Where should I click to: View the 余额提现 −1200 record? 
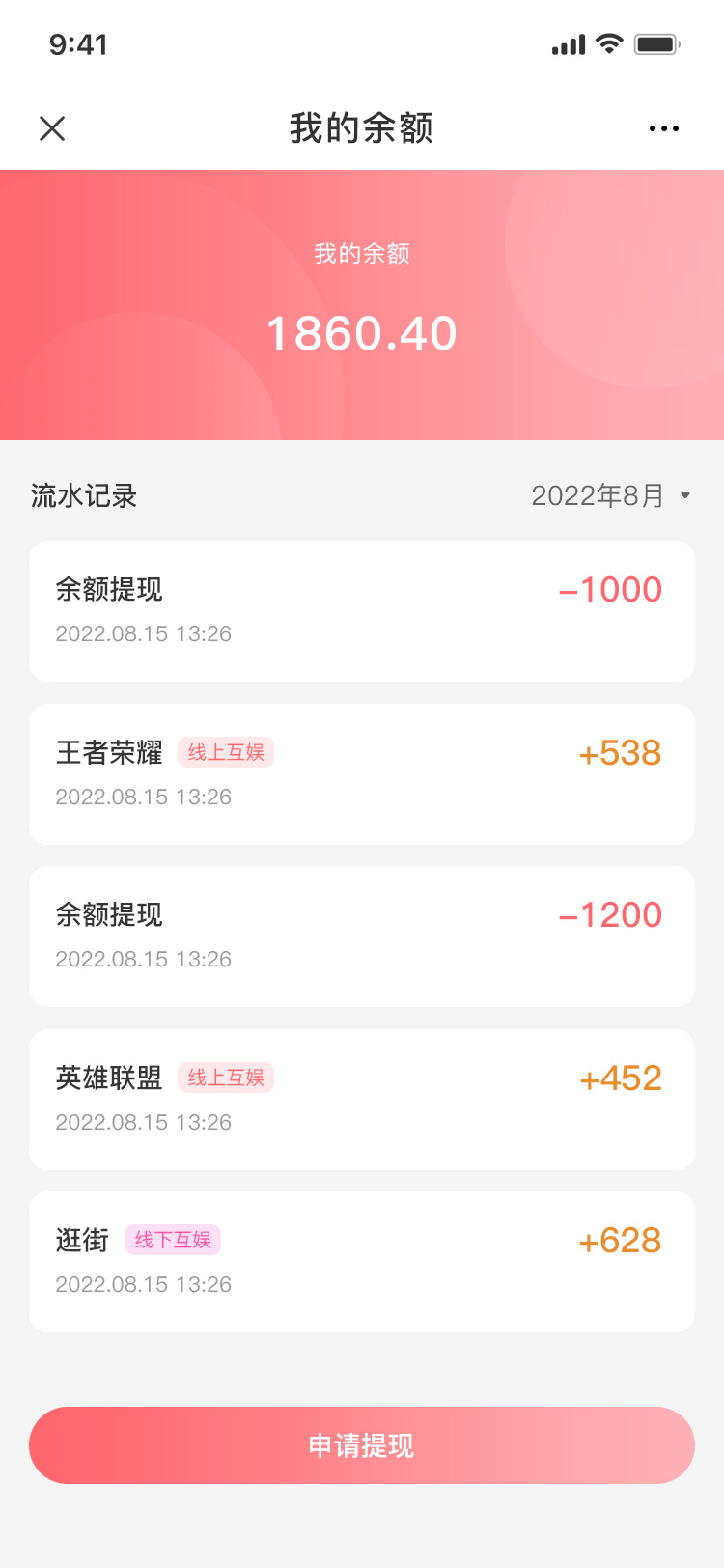[362, 937]
